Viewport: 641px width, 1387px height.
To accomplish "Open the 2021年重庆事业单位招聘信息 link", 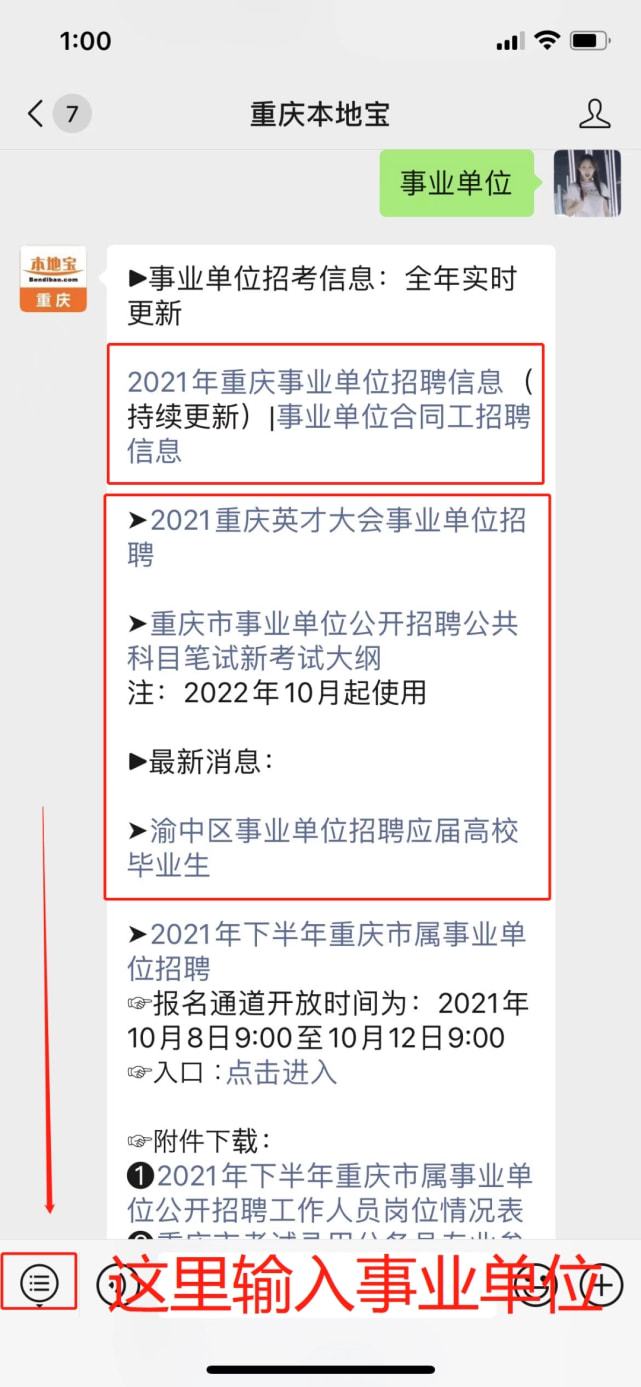I will pyautogui.click(x=315, y=381).
